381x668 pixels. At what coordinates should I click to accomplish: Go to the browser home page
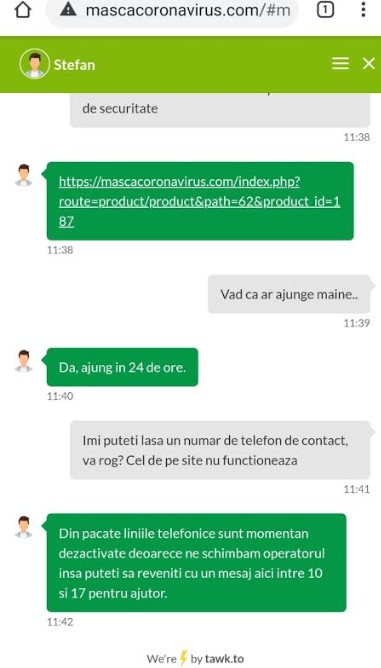pyautogui.click(x=23, y=9)
